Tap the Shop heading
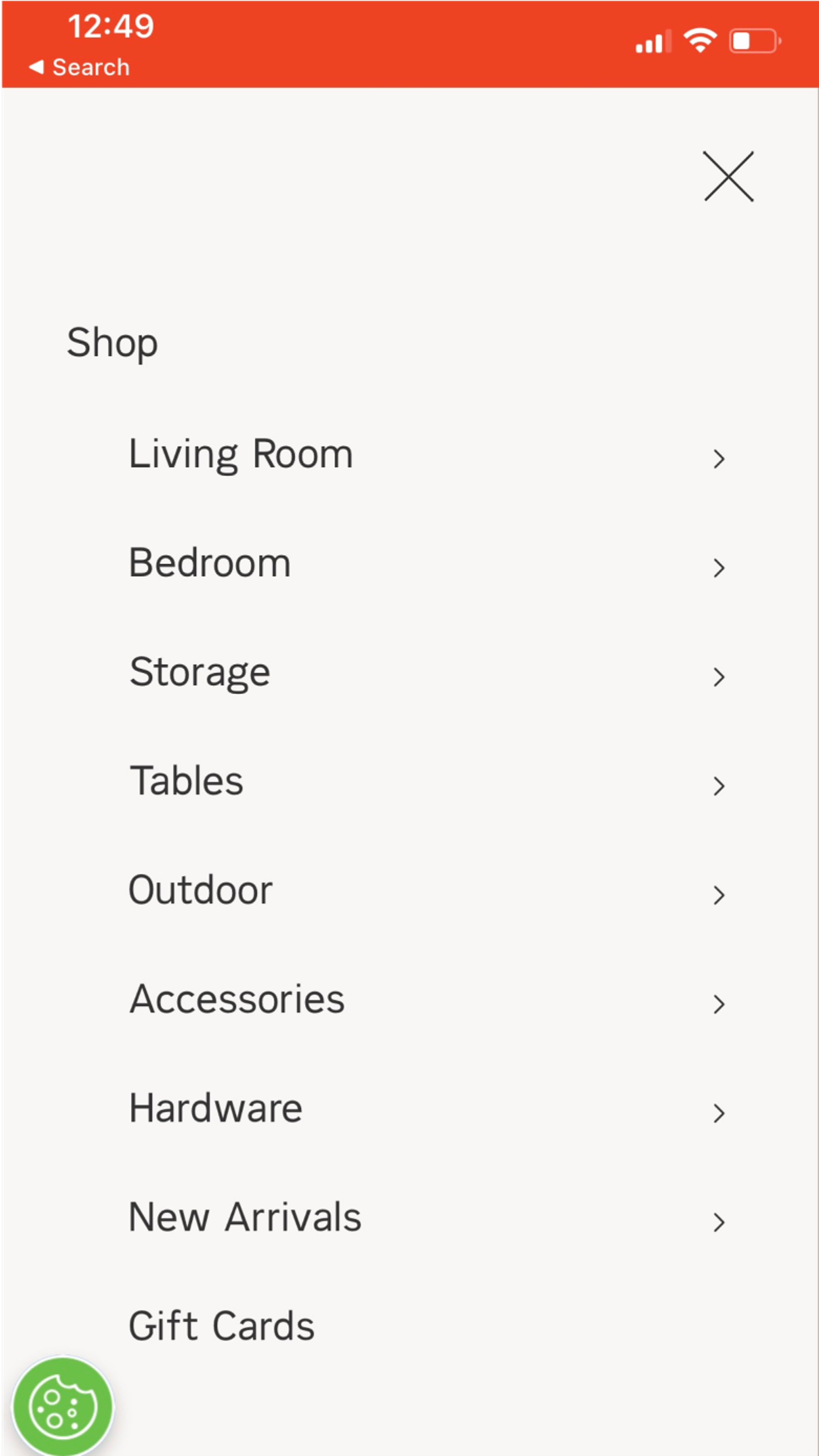The image size is (819, 1456). click(x=112, y=342)
